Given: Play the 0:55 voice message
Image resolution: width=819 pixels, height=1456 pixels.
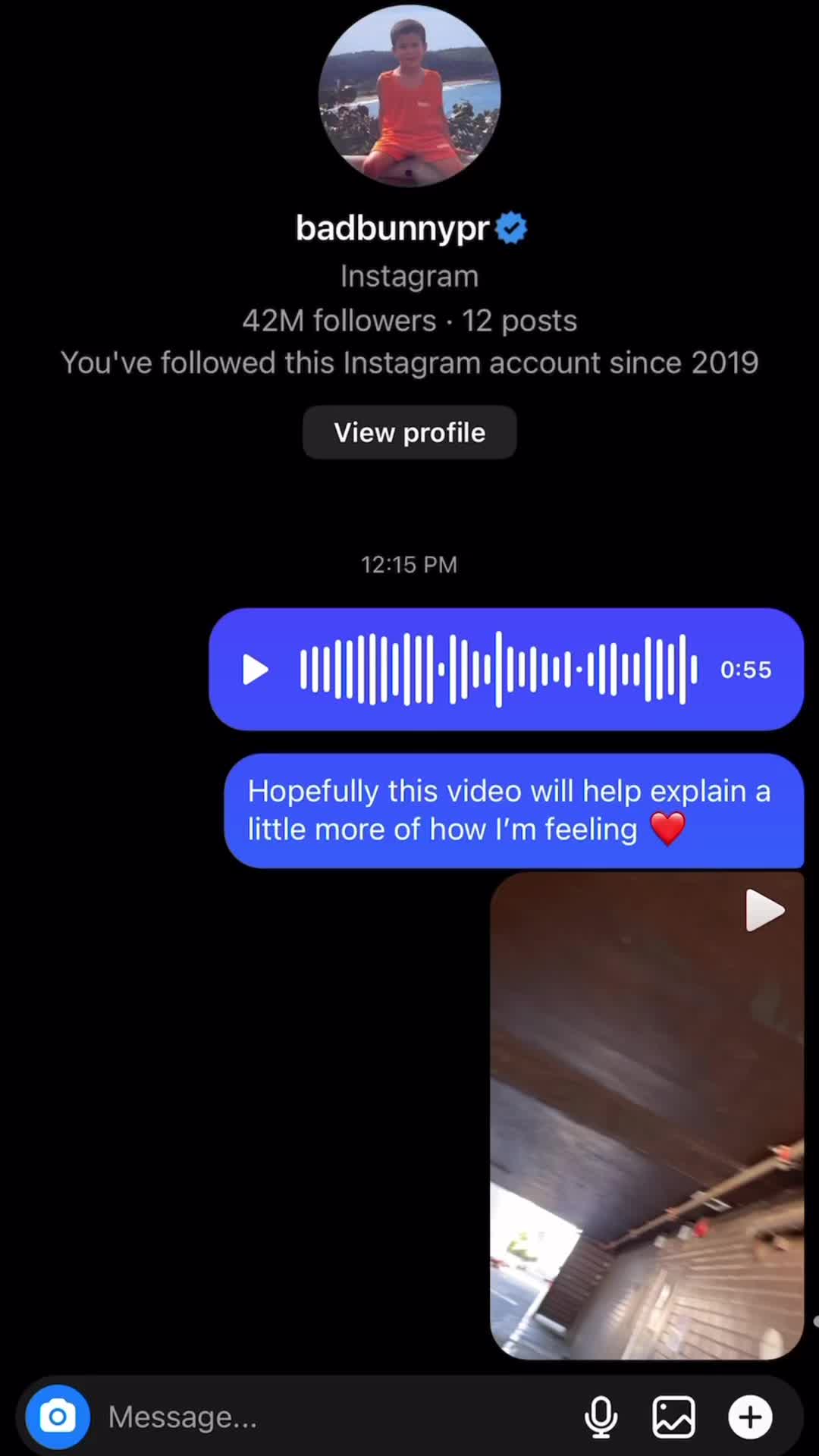Looking at the screenshot, I should coord(255,670).
